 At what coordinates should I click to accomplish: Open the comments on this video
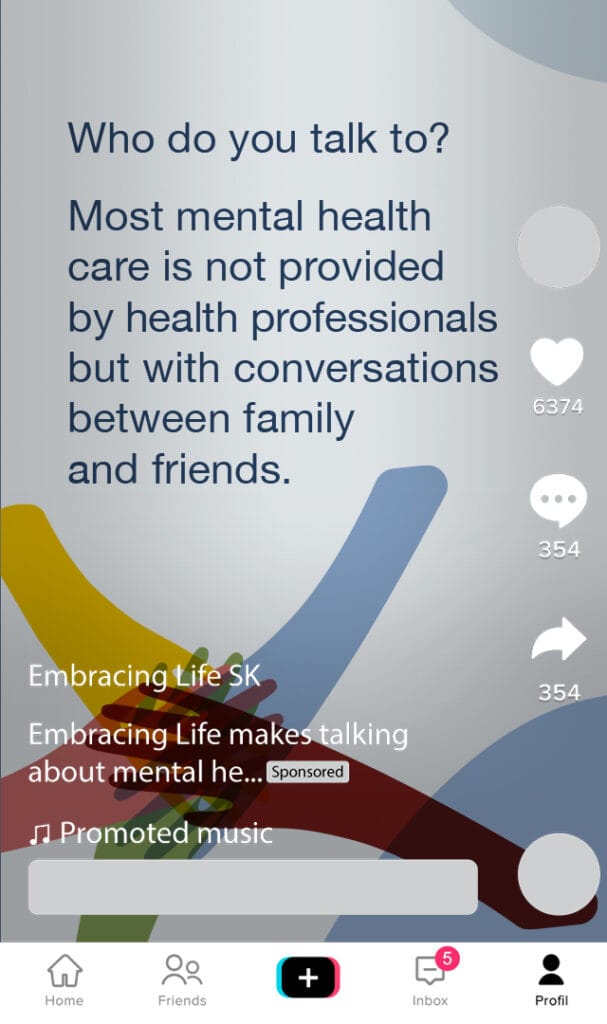click(x=557, y=502)
